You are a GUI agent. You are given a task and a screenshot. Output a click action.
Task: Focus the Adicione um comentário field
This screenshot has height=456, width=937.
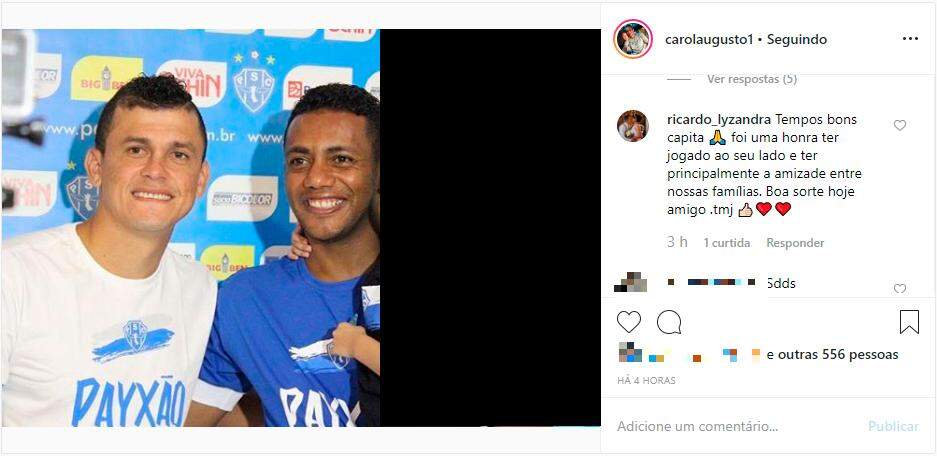(730, 426)
